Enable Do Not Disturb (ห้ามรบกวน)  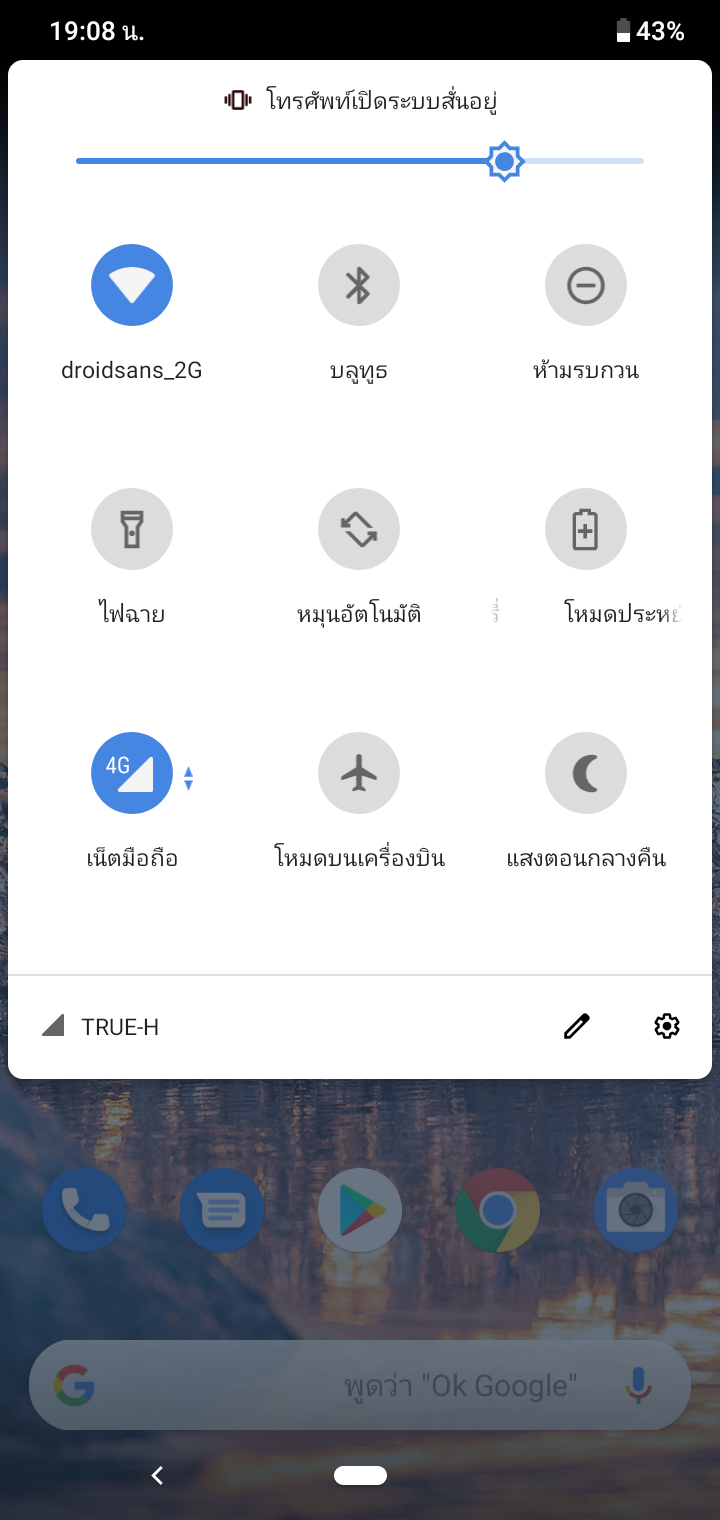click(586, 285)
